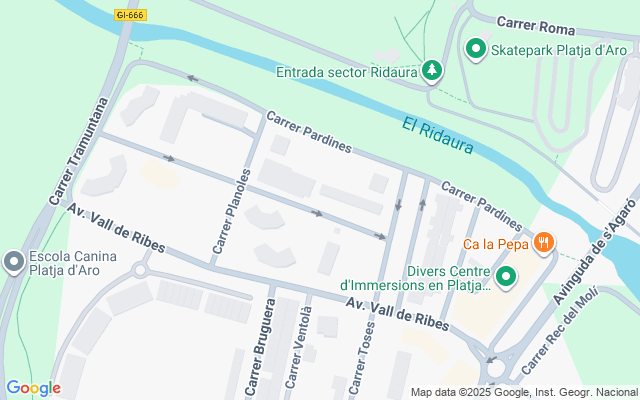The image size is (640, 400).
Task: Open the Skatepark Platja d'Aro marker
Action: [x=476, y=49]
